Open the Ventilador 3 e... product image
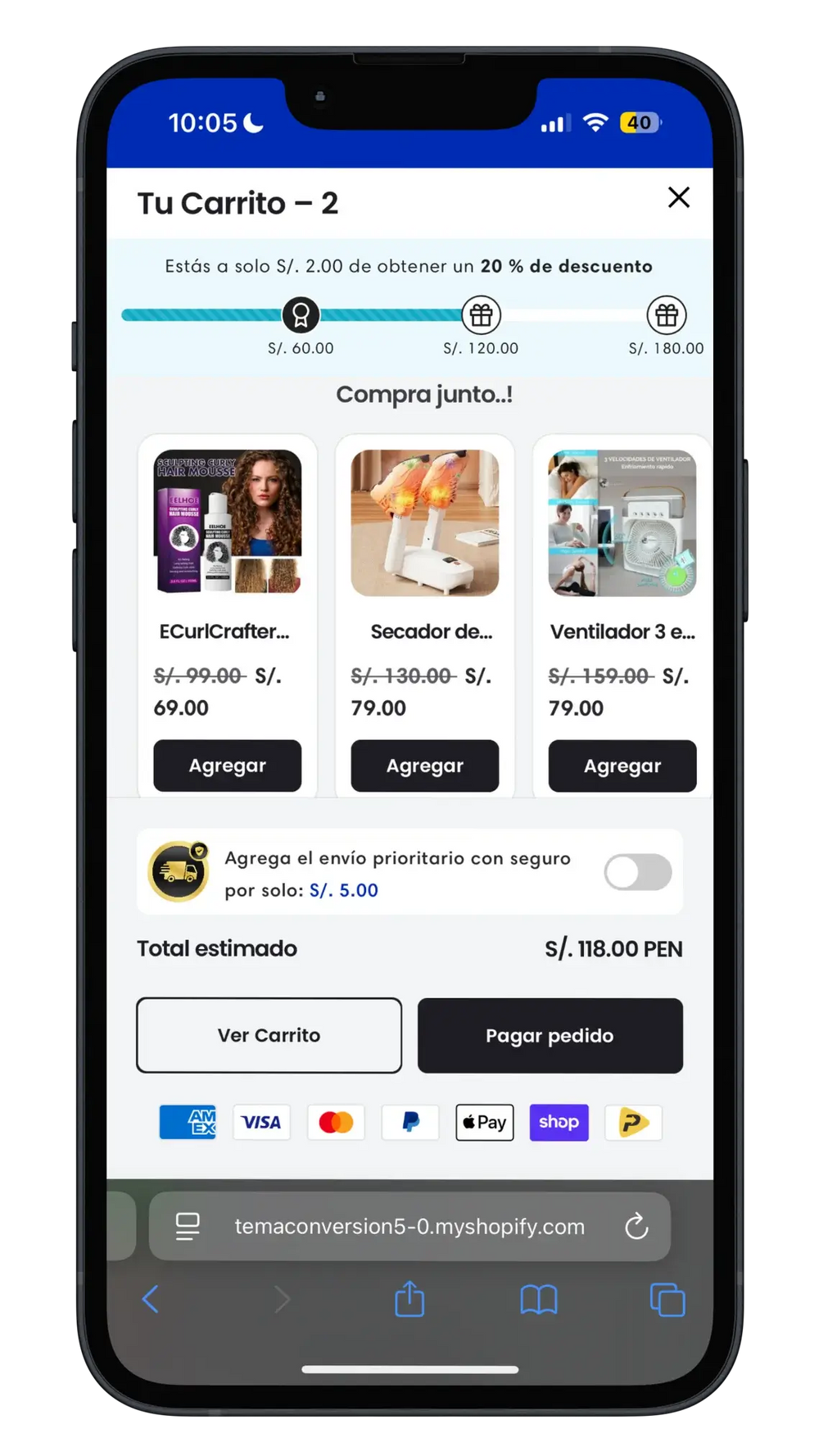The image size is (819, 1456). click(622, 522)
